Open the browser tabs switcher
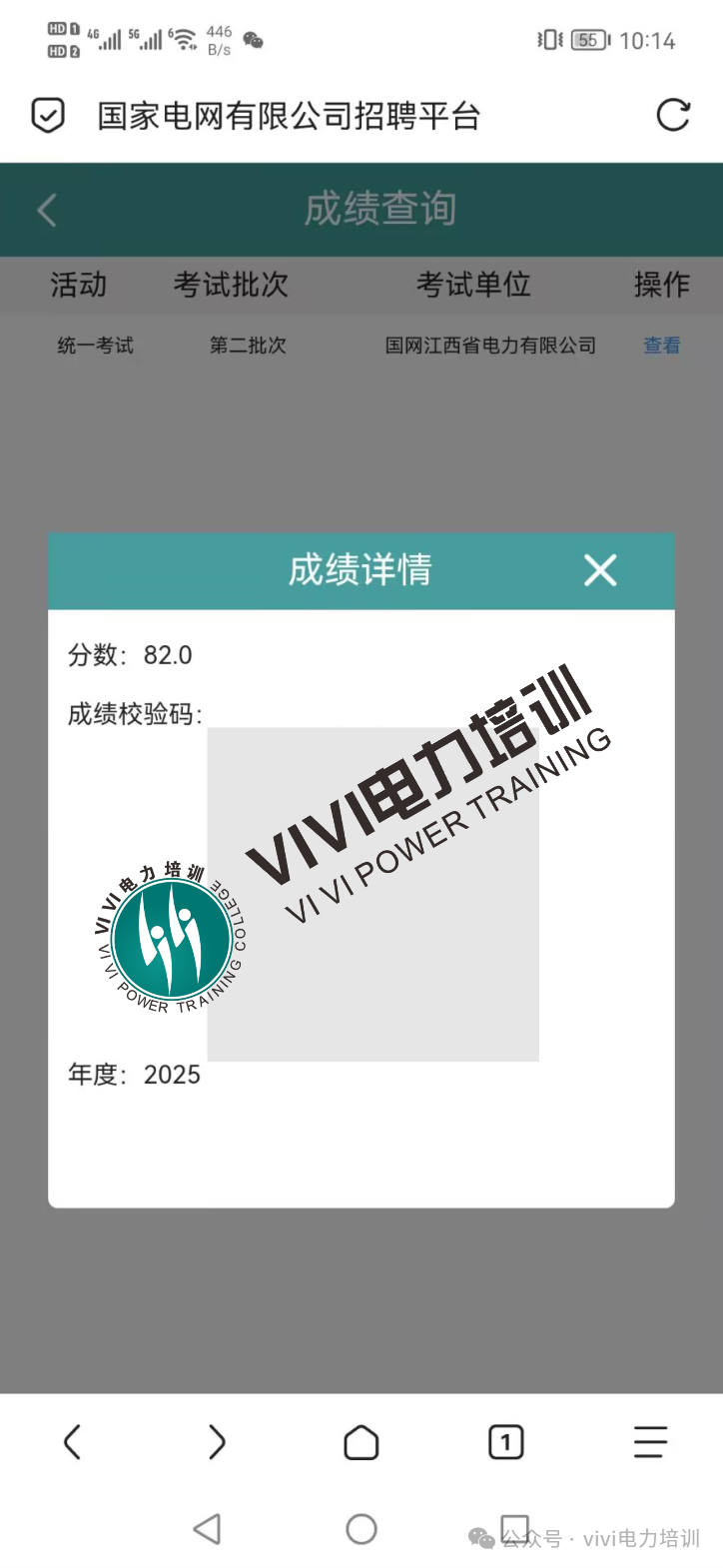The image size is (723, 1568). [505, 1442]
